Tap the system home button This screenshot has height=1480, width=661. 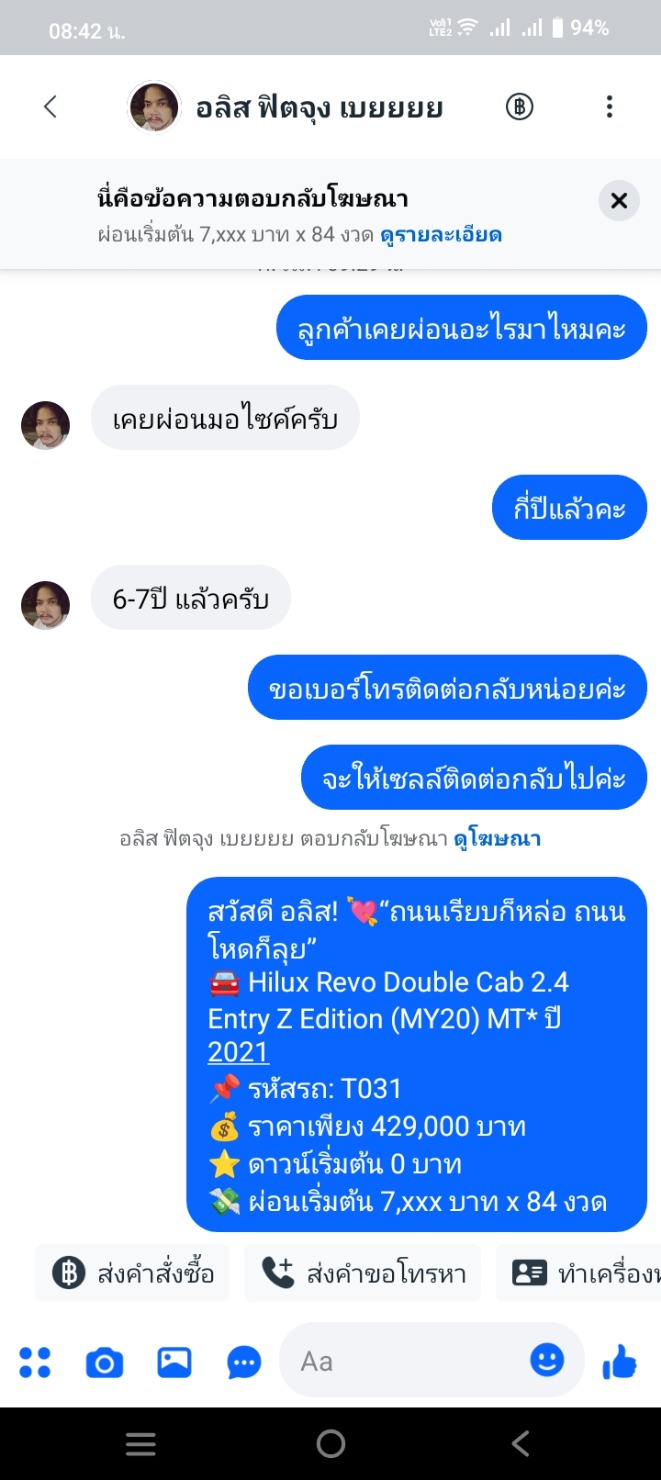coord(330,1443)
